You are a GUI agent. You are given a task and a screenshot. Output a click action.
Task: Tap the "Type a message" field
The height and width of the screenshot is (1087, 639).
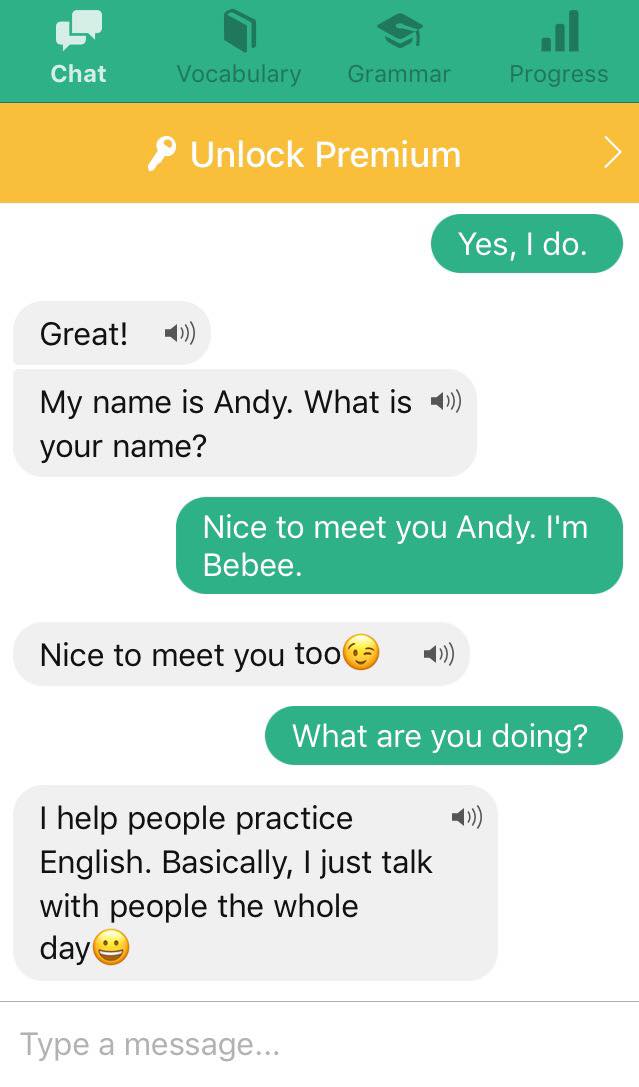click(x=319, y=1045)
